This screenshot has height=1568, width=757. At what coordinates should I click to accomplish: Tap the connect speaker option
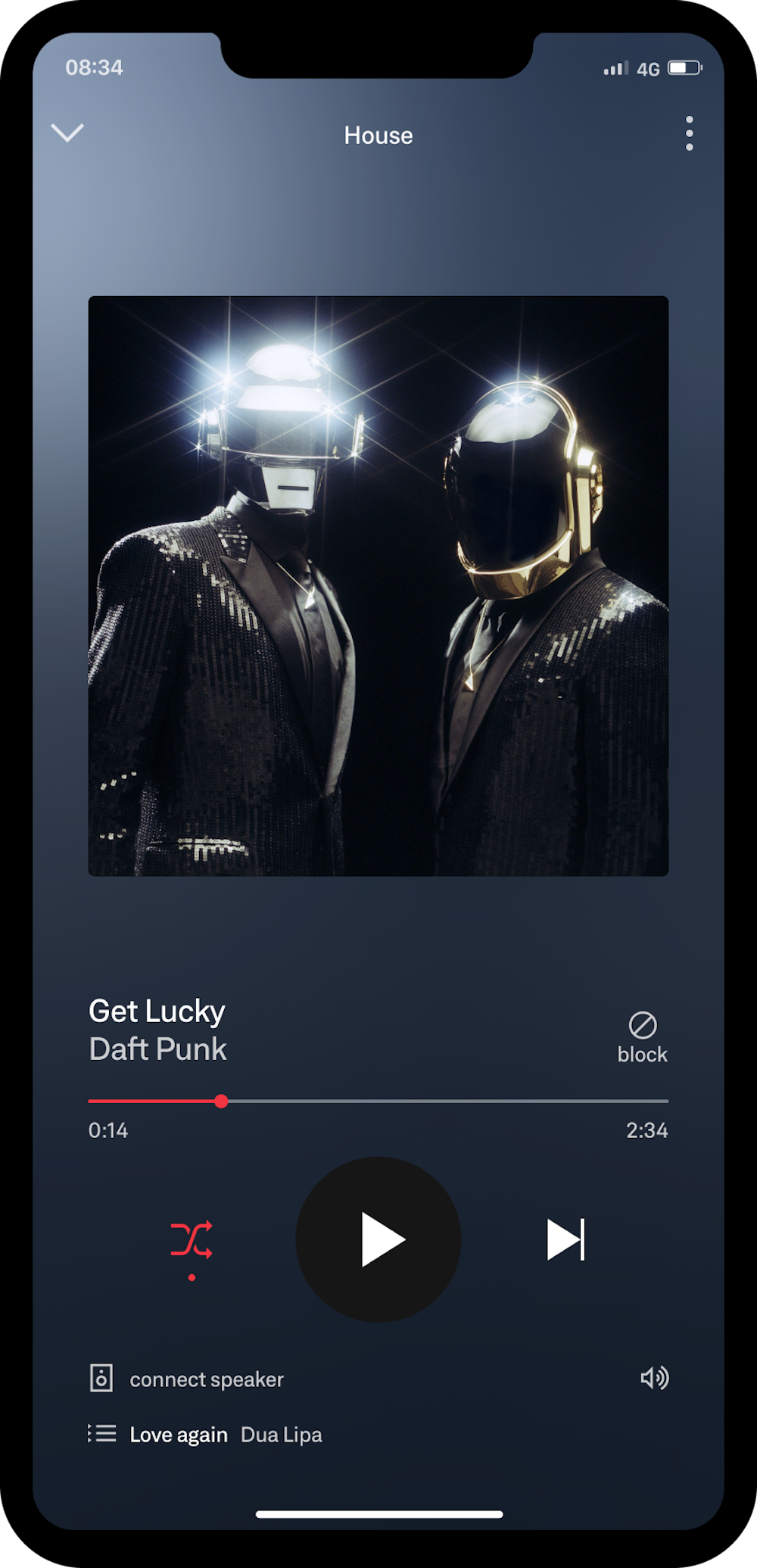pyautogui.click(x=186, y=1379)
